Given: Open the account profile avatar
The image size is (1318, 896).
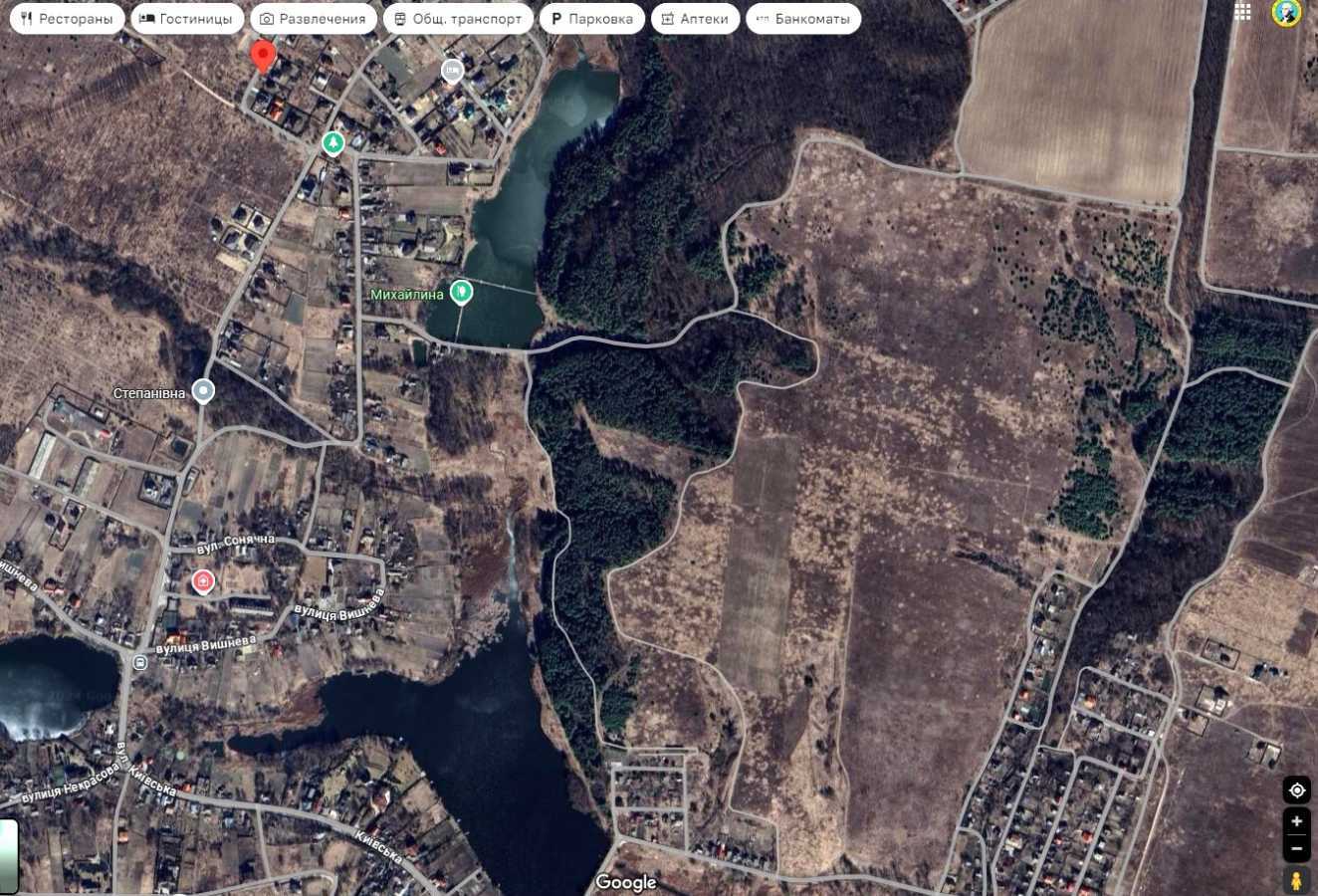Looking at the screenshot, I should click(1287, 12).
